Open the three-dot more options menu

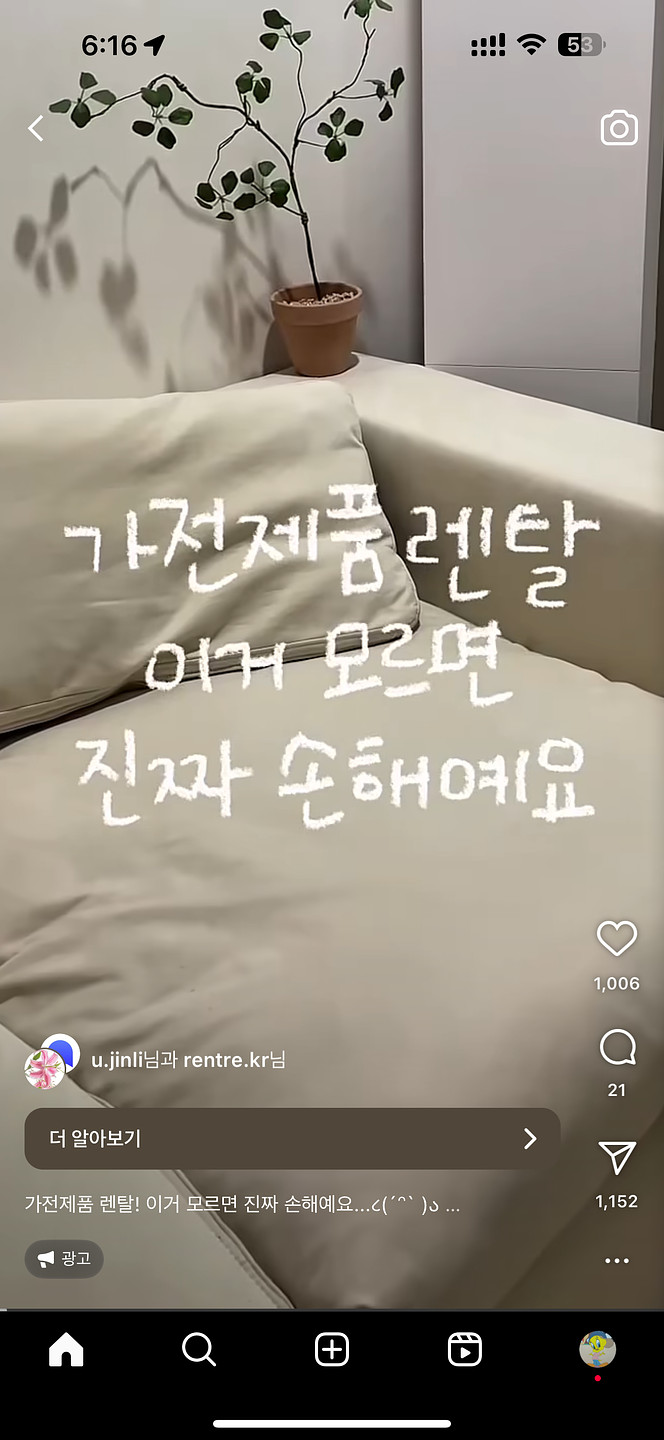[x=617, y=1261]
